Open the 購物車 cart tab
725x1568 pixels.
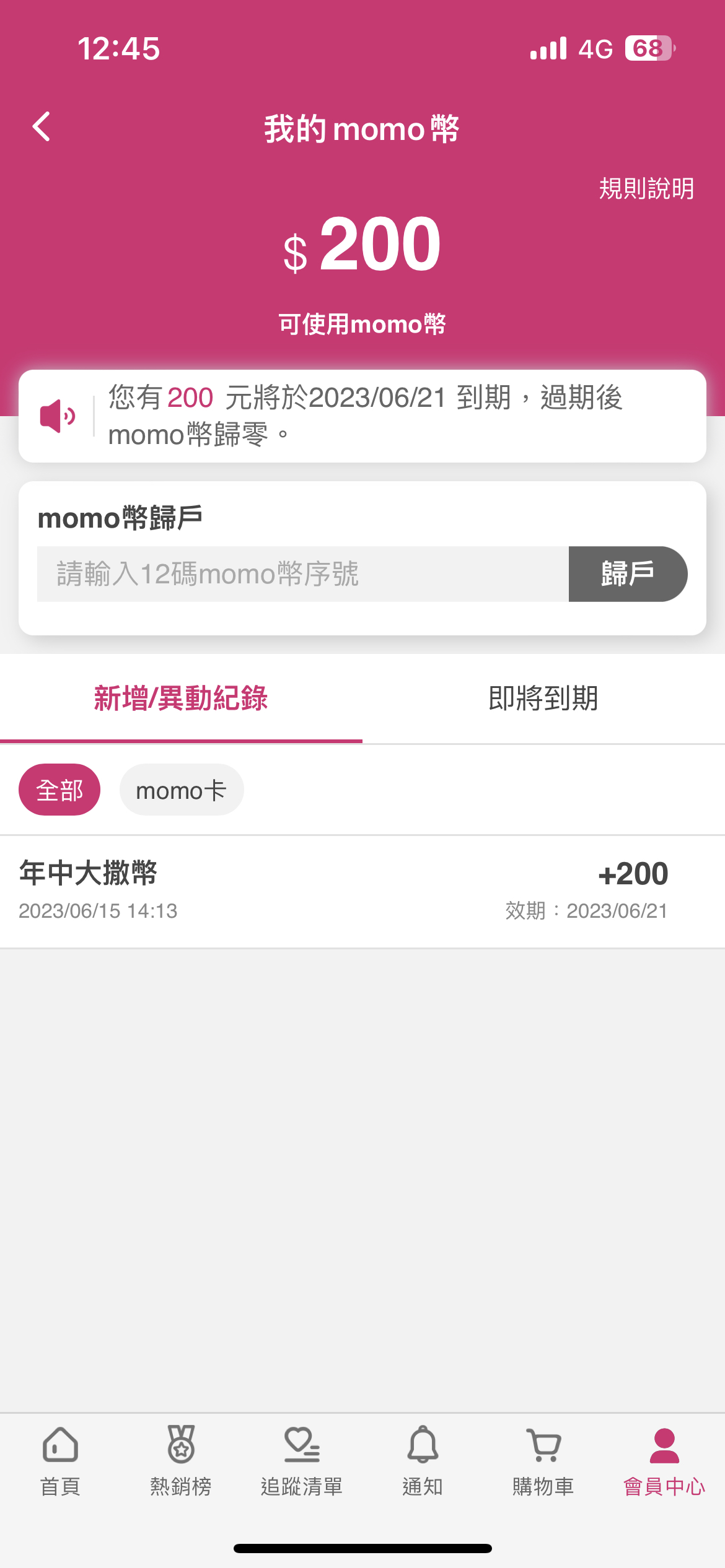pos(543,1461)
